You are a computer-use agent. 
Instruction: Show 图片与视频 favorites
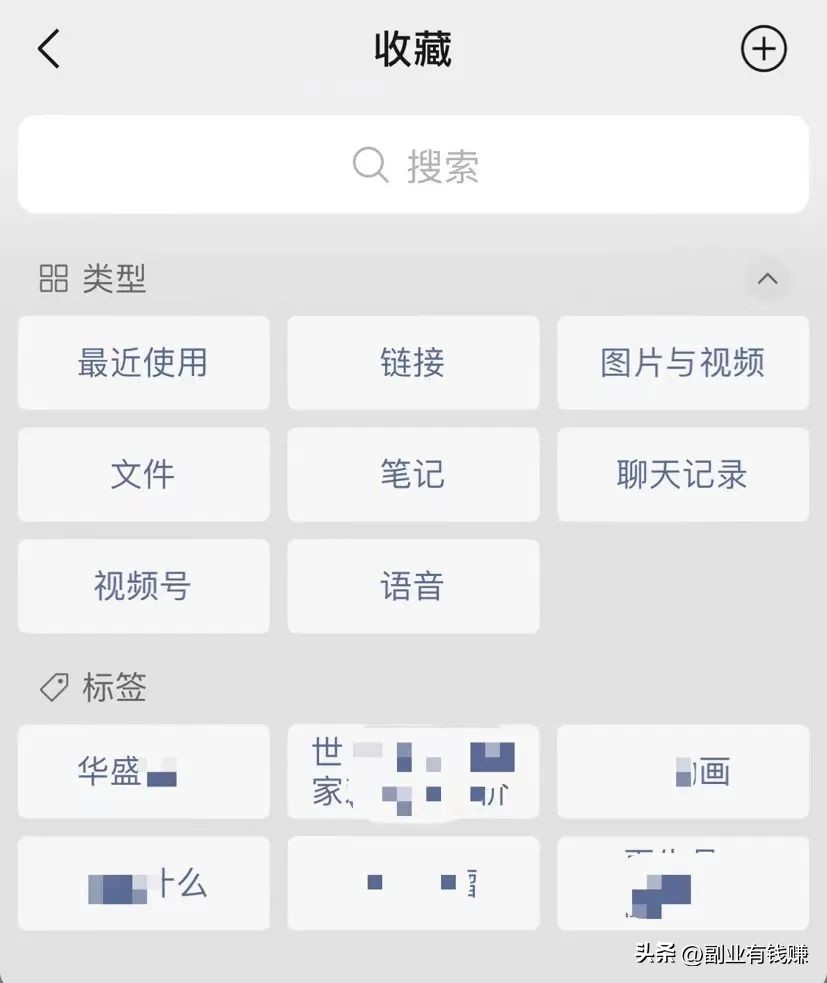click(682, 363)
